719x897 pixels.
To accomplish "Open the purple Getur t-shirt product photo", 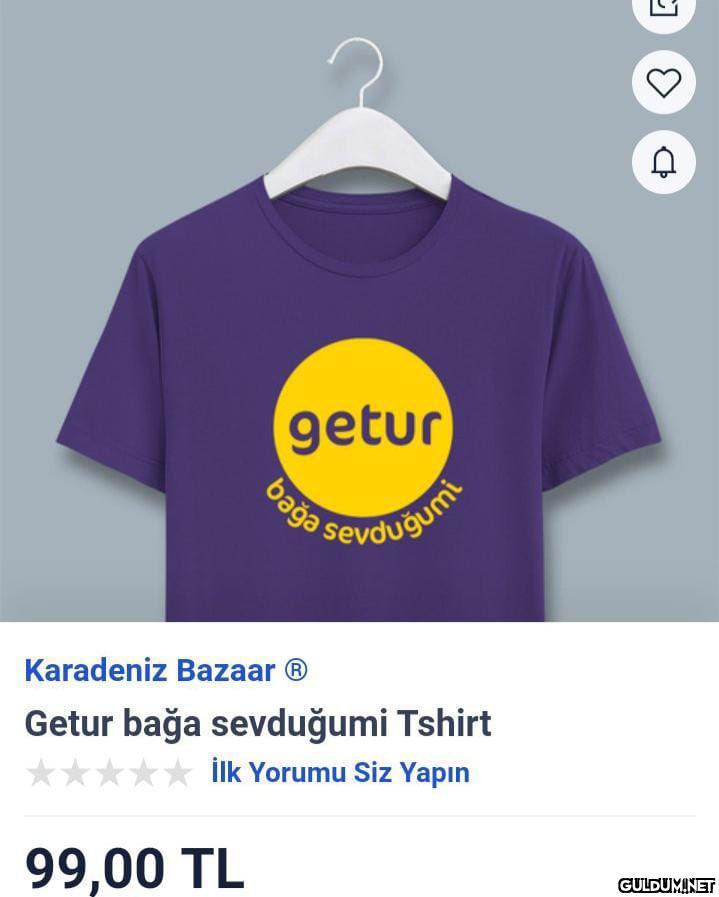I will coord(358,400).
